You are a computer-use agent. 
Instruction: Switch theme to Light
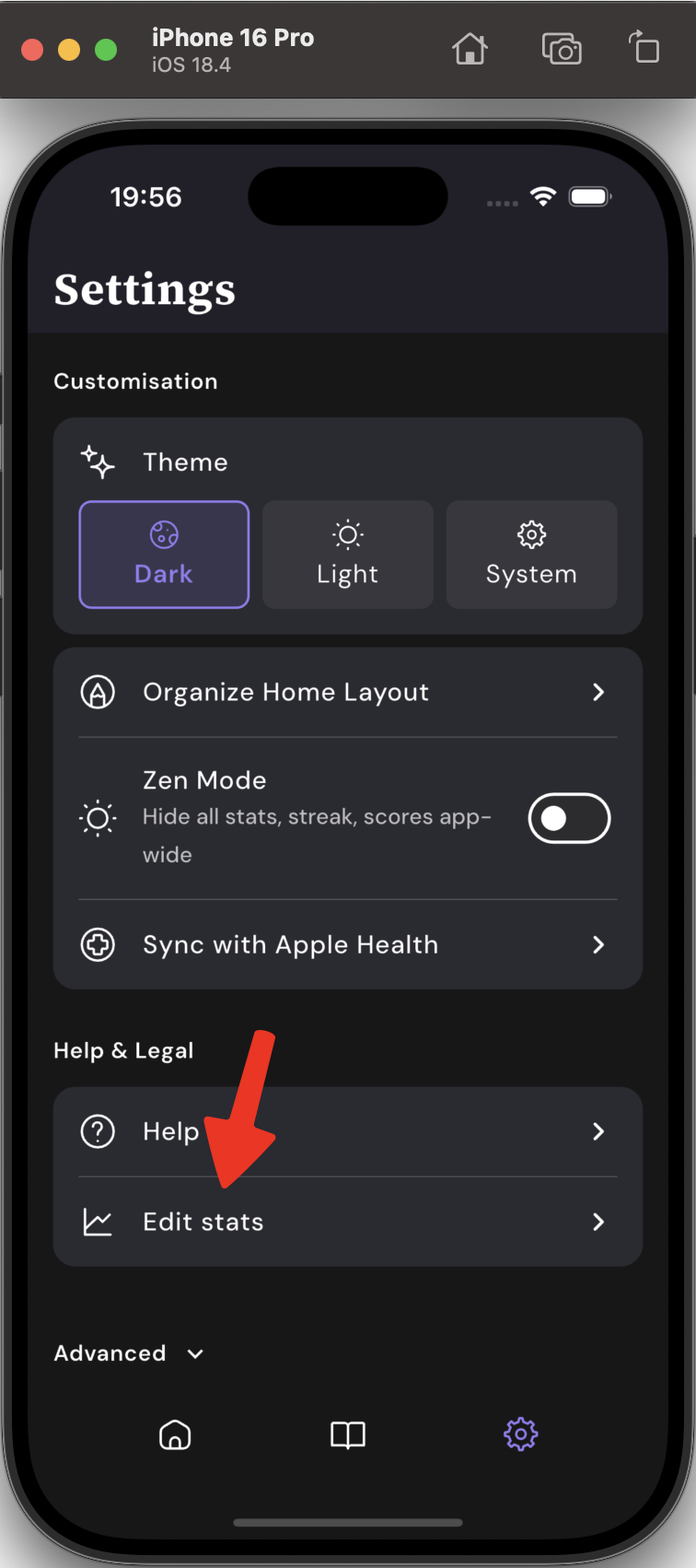[x=347, y=555]
